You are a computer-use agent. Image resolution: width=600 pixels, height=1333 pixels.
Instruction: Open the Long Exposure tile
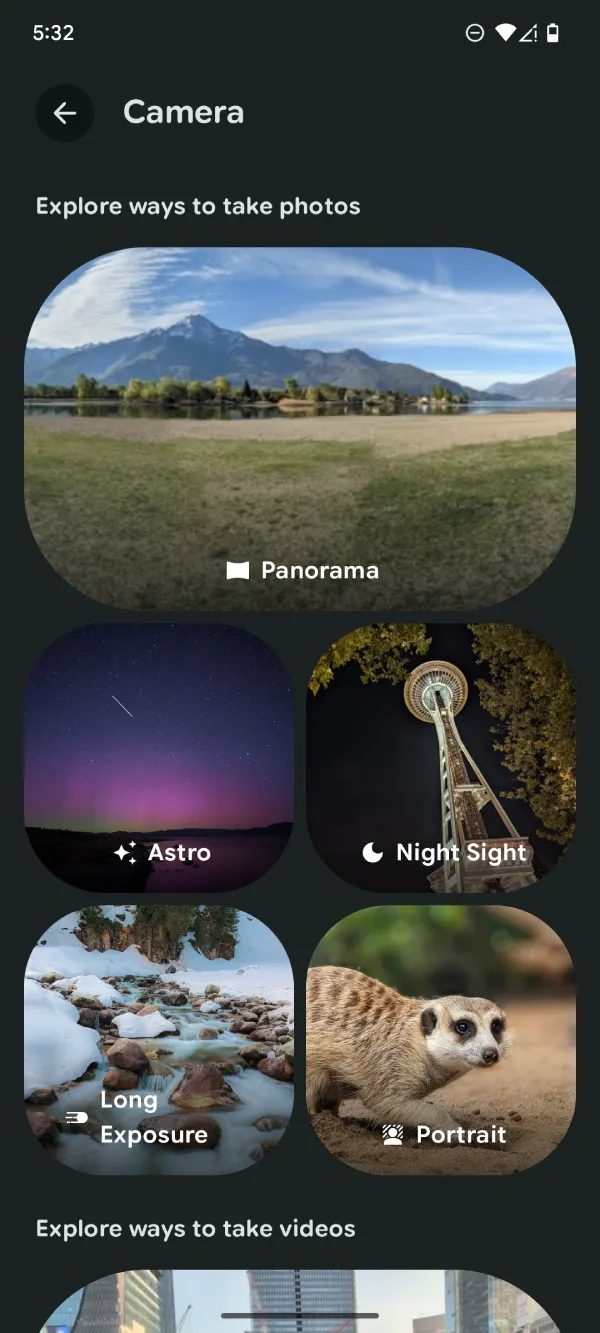tap(159, 1040)
